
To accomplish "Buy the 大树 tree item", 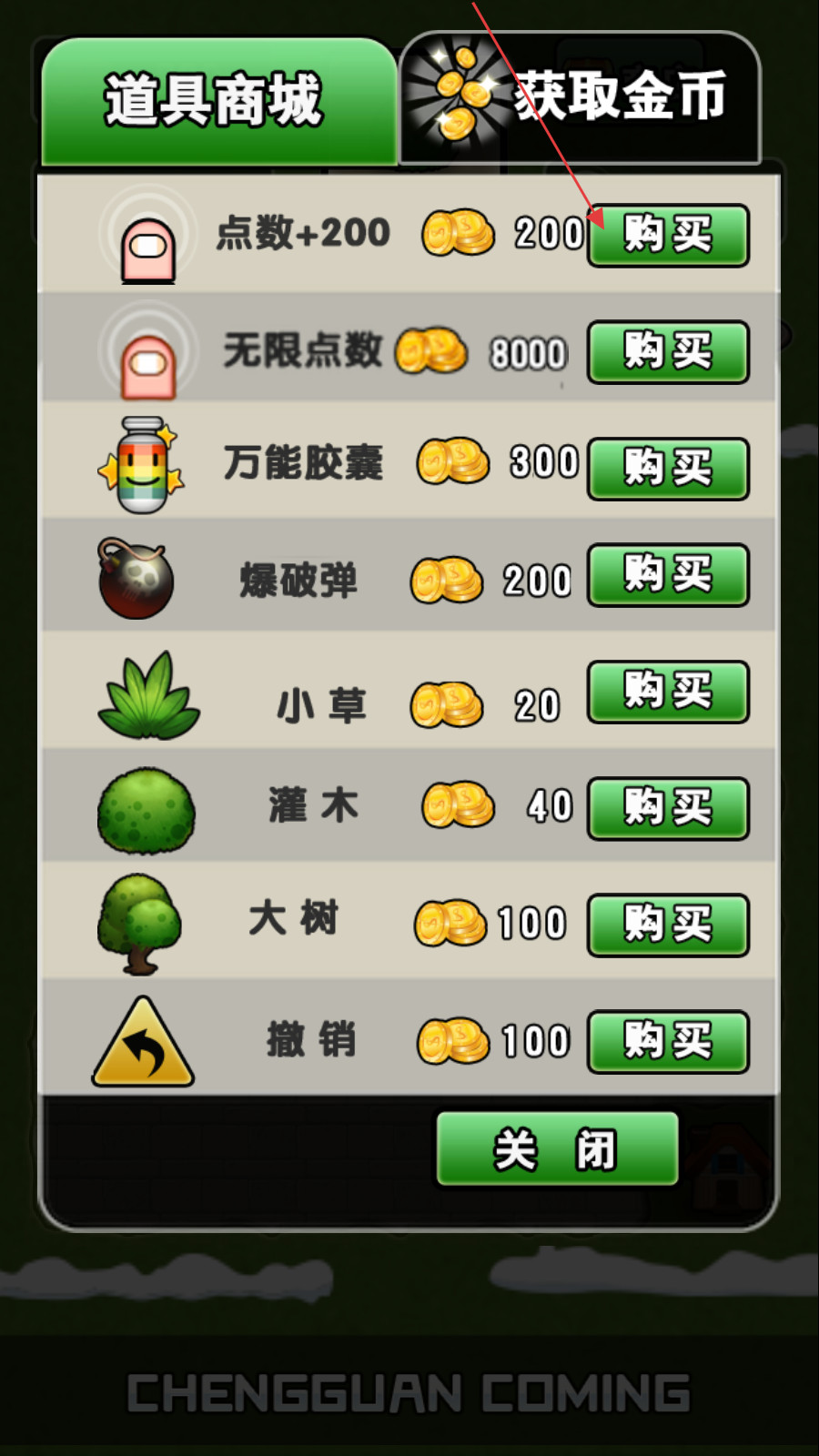I will coord(668,925).
